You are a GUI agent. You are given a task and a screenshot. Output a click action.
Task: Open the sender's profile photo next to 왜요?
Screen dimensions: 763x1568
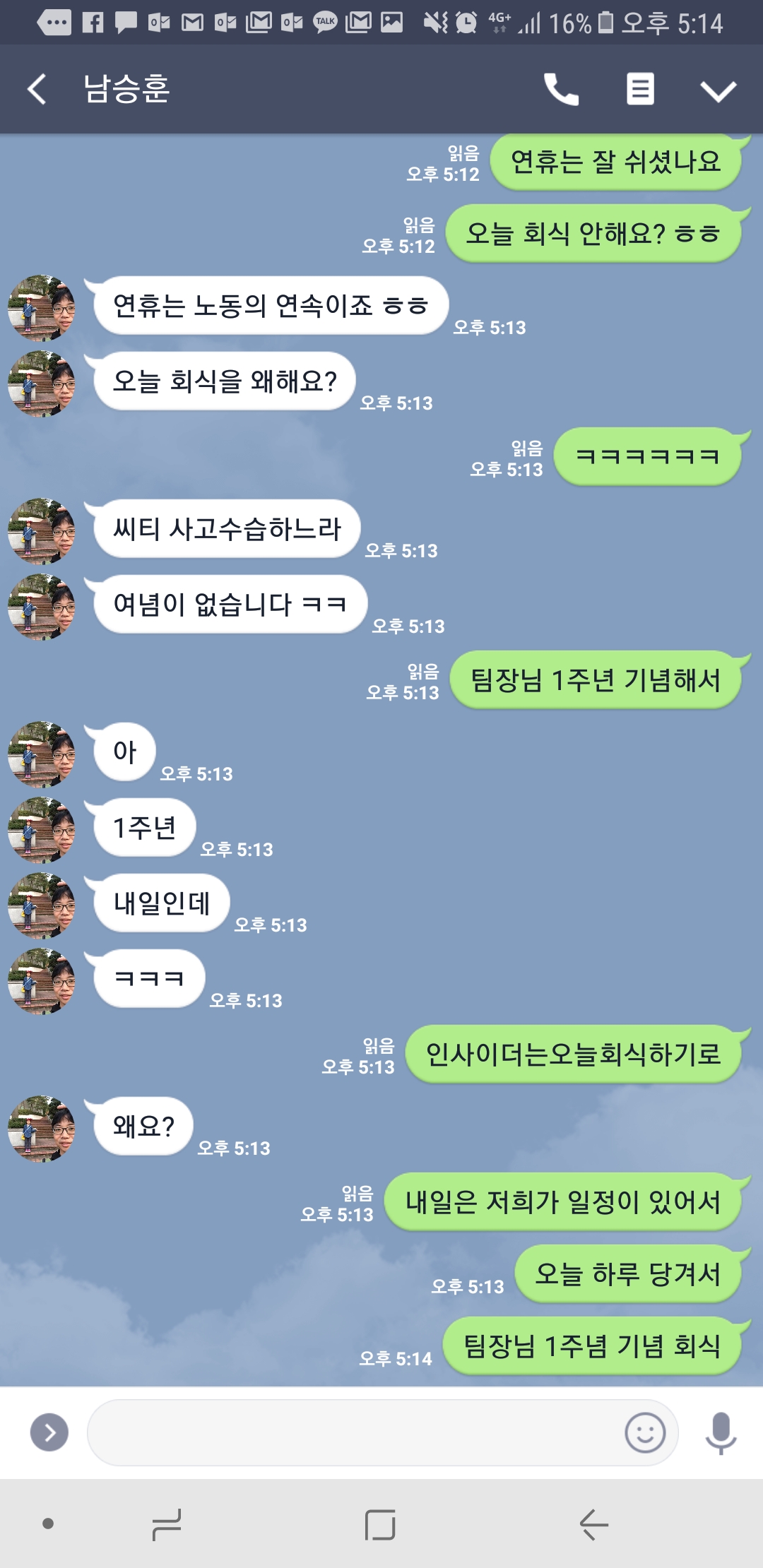point(41,1128)
